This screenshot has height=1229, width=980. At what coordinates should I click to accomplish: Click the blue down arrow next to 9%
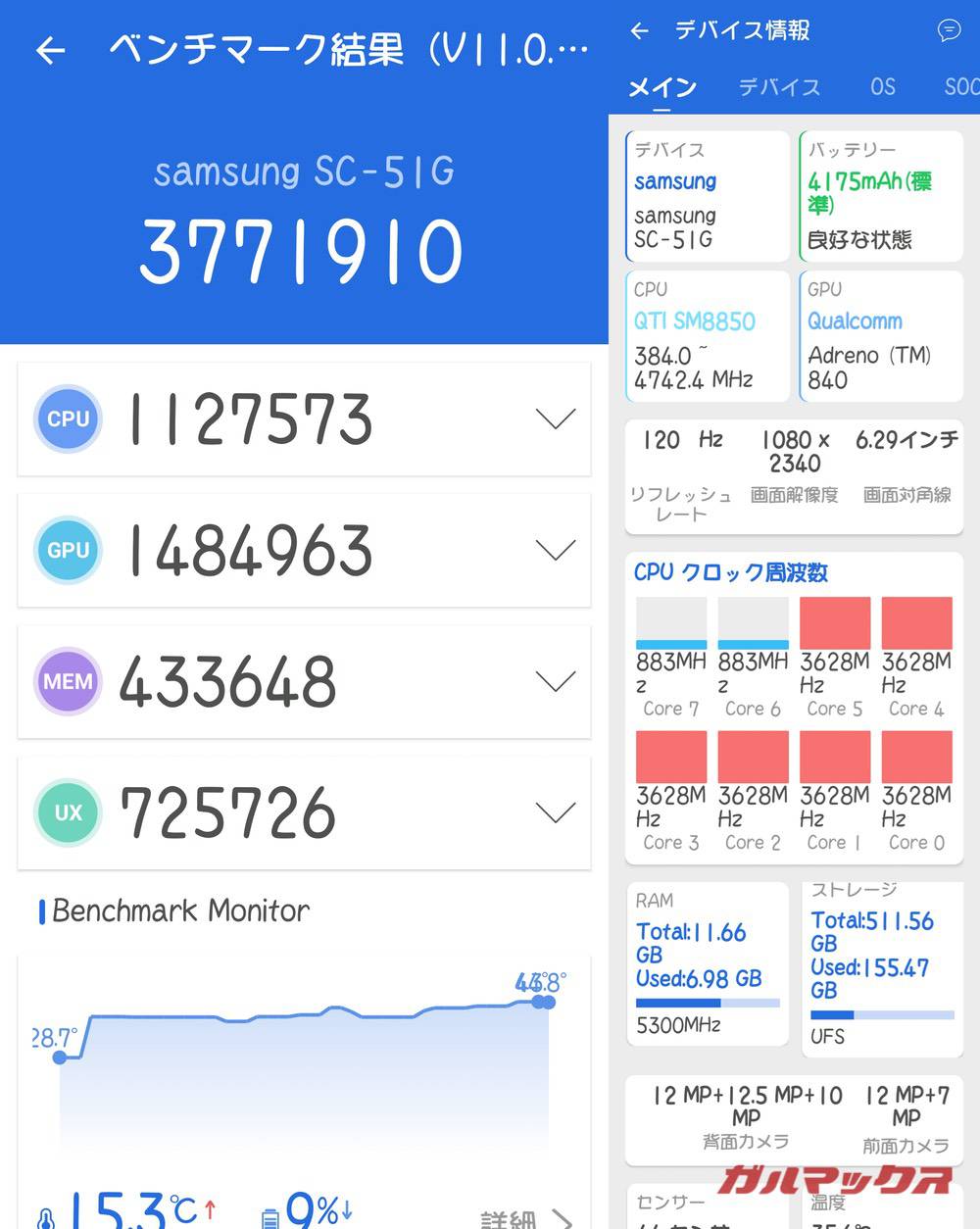coord(345,1215)
